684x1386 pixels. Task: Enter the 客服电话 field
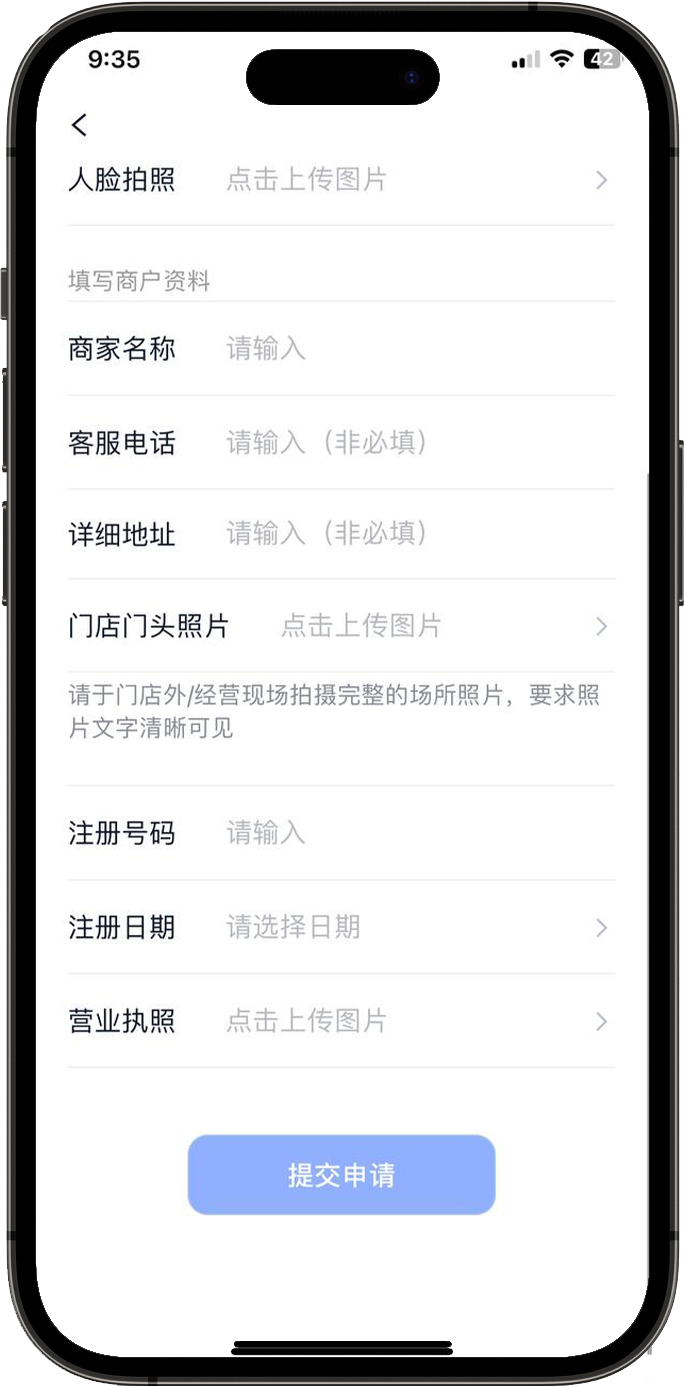point(400,442)
